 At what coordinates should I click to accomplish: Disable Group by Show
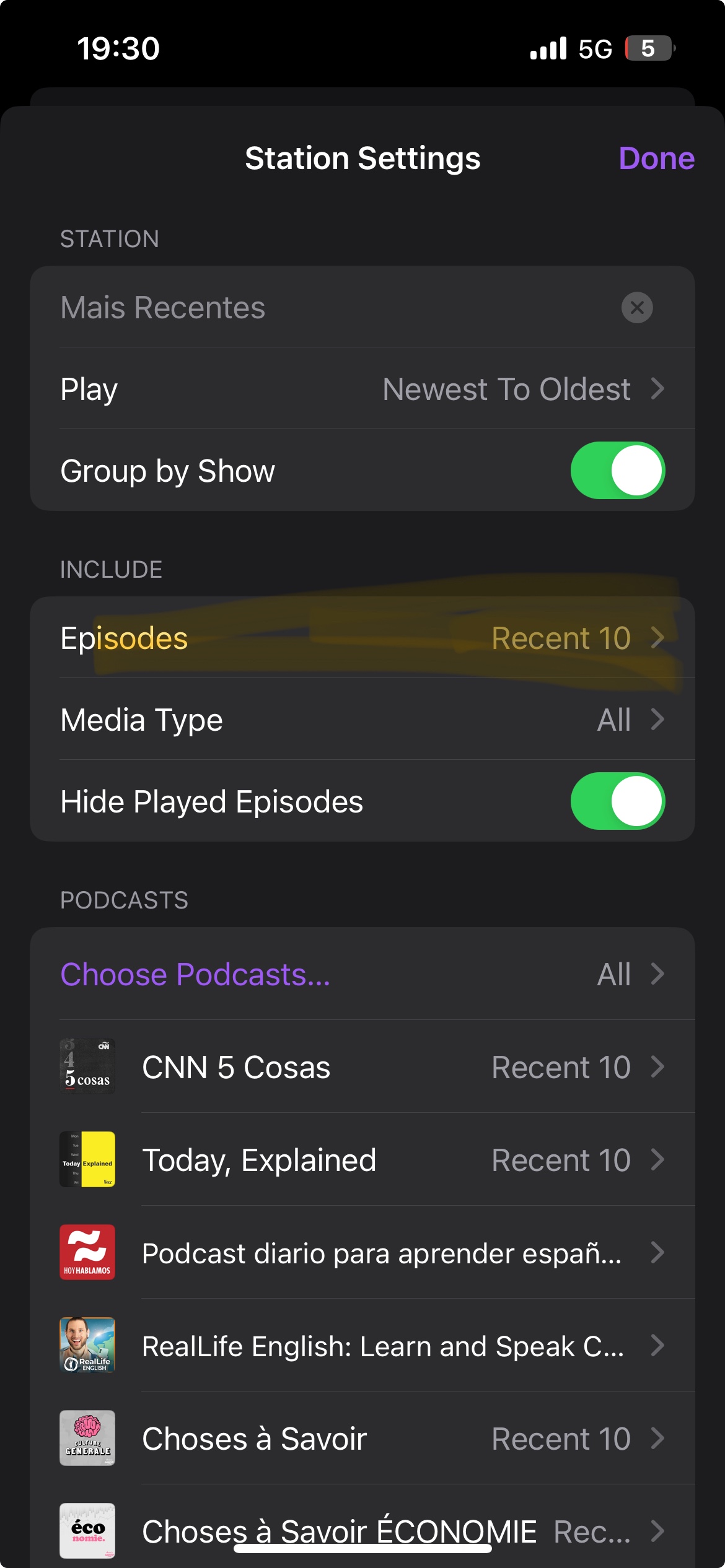tap(617, 471)
